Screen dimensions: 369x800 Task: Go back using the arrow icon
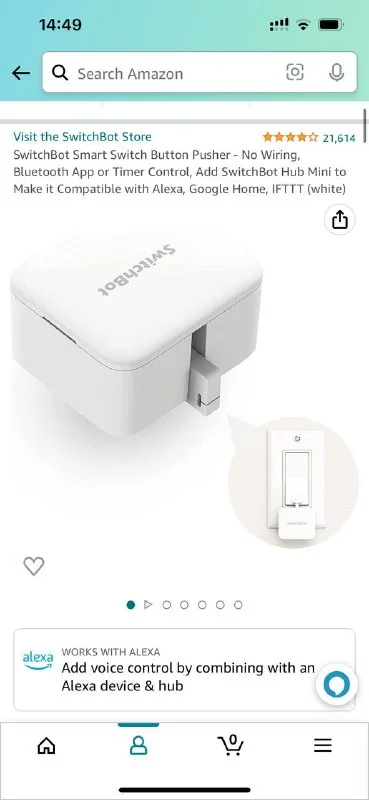(21, 73)
